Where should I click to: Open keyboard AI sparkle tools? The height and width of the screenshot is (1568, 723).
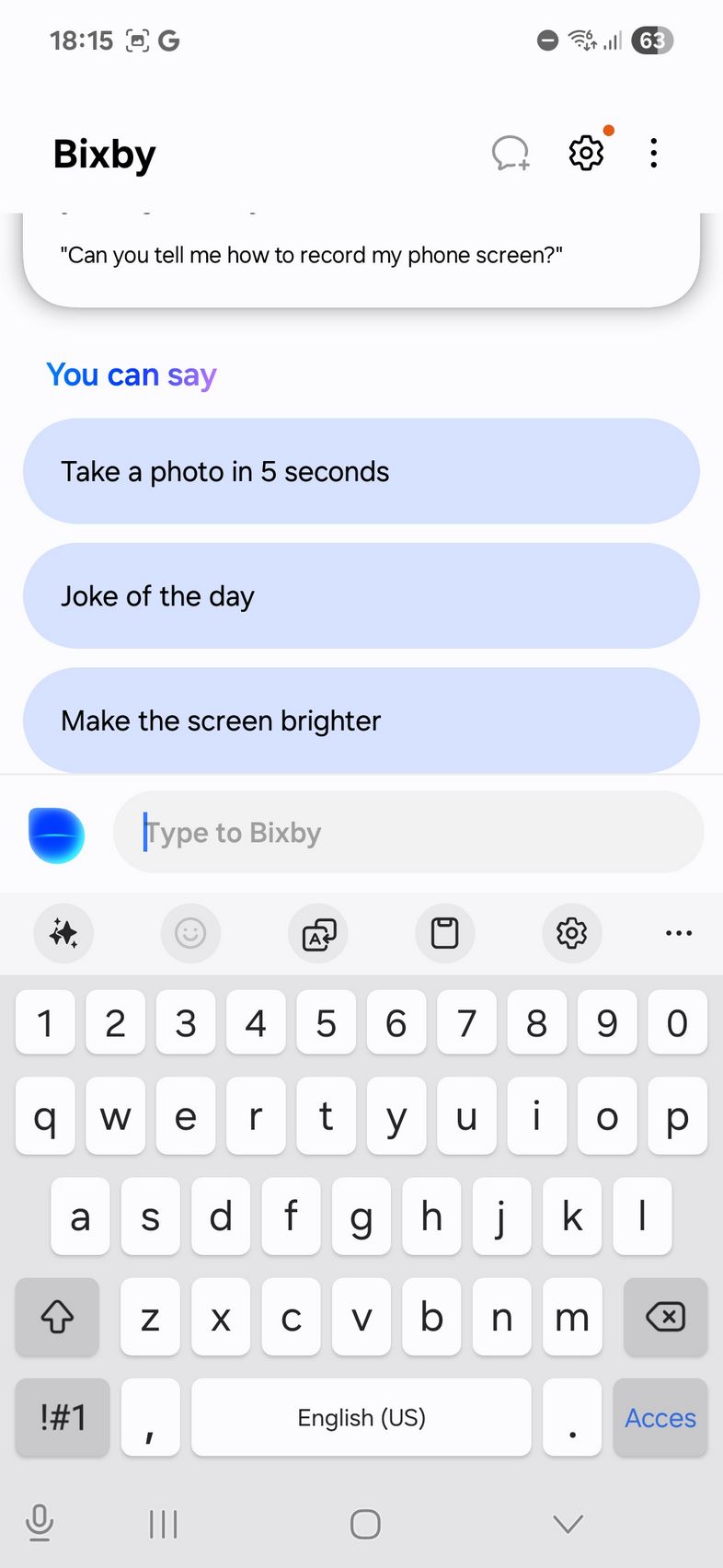click(x=63, y=933)
